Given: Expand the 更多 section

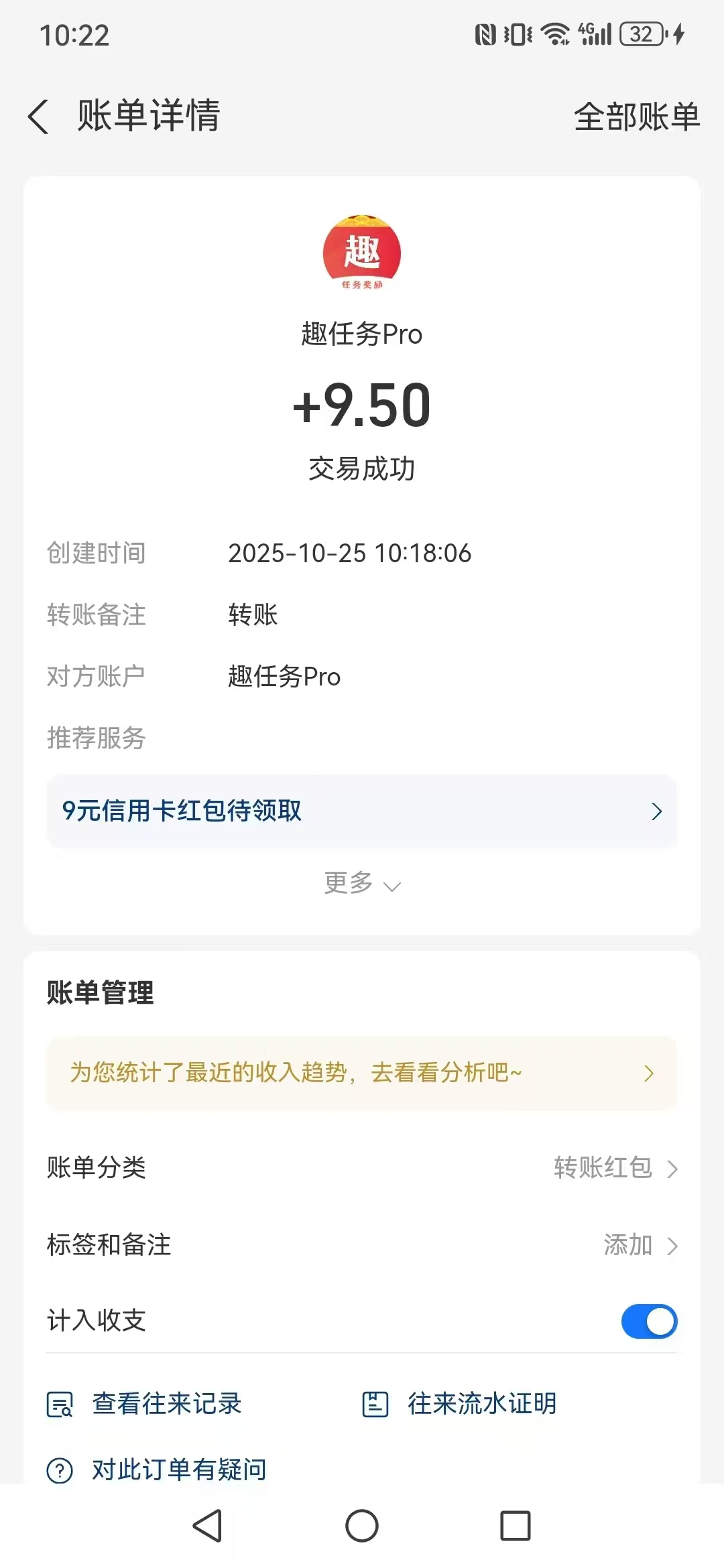Looking at the screenshot, I should coord(361,883).
